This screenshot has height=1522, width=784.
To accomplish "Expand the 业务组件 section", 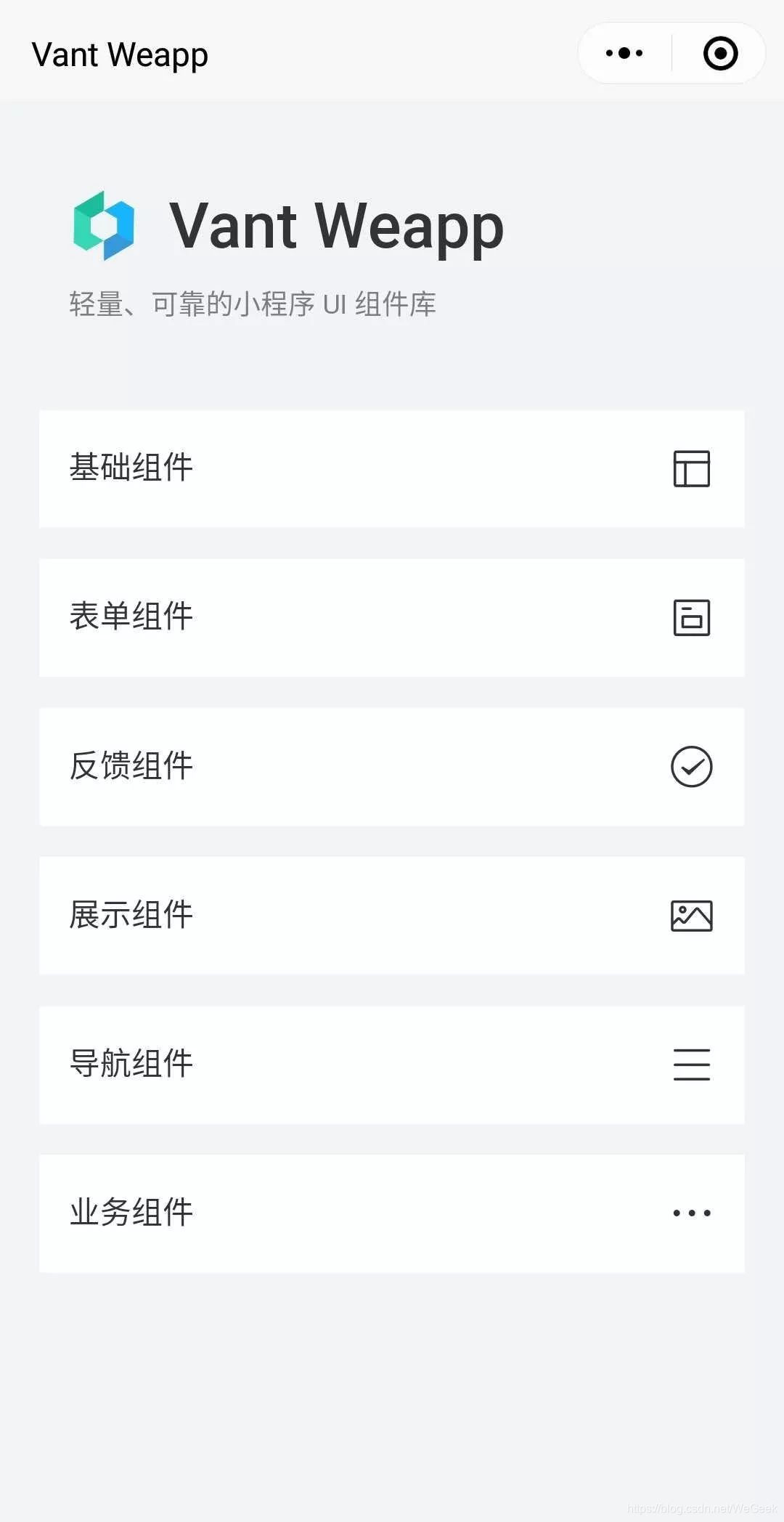I will [x=392, y=1212].
